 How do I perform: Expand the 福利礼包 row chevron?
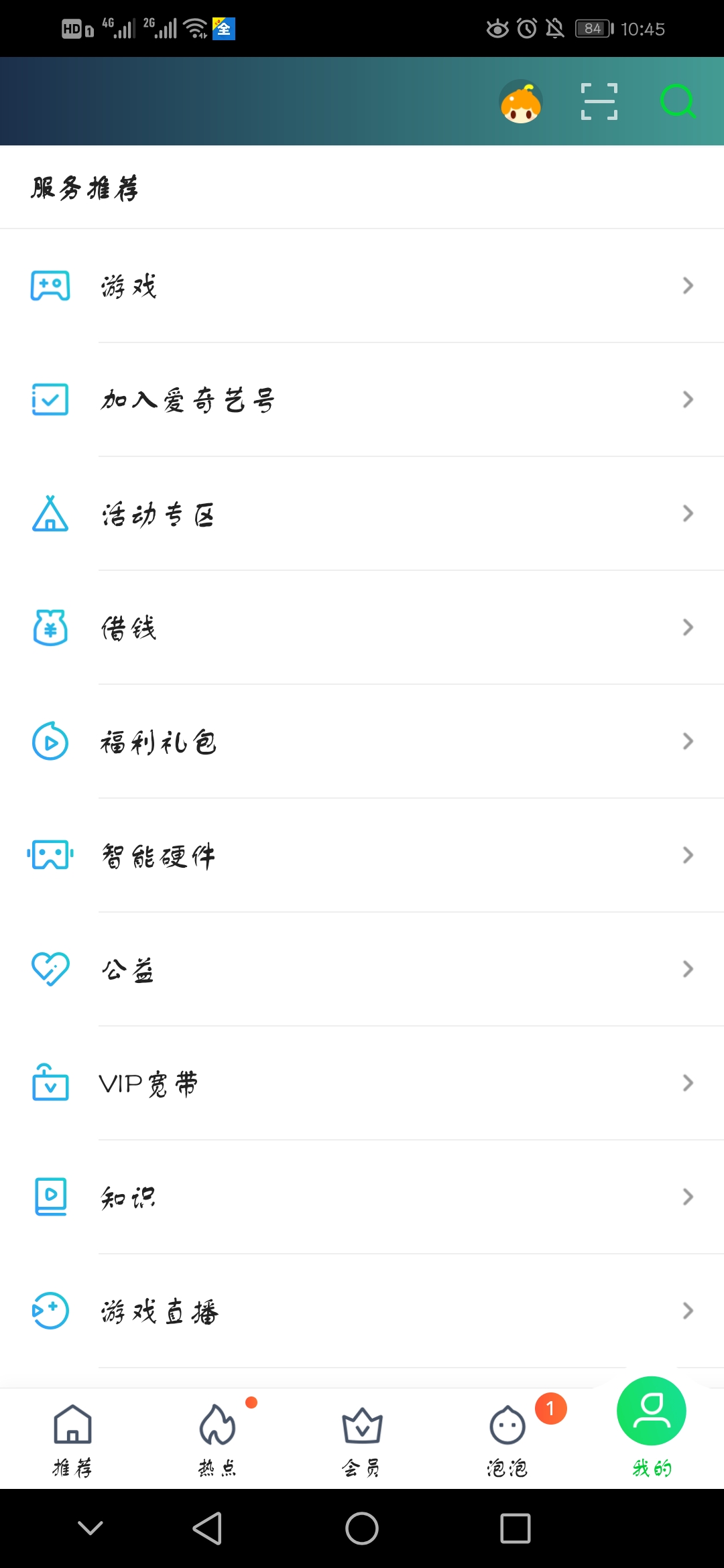688,741
